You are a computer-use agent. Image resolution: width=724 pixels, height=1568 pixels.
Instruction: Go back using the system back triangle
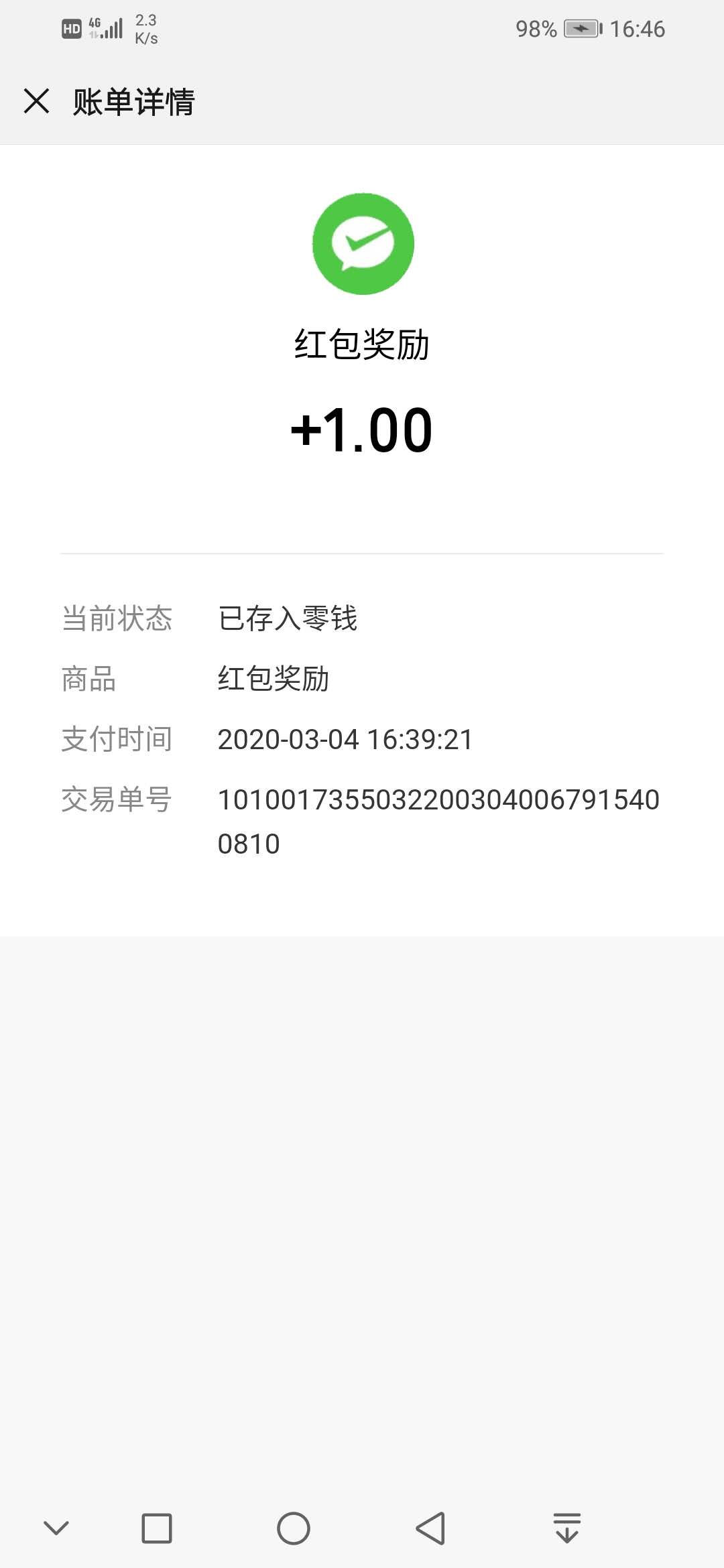[x=430, y=1528]
